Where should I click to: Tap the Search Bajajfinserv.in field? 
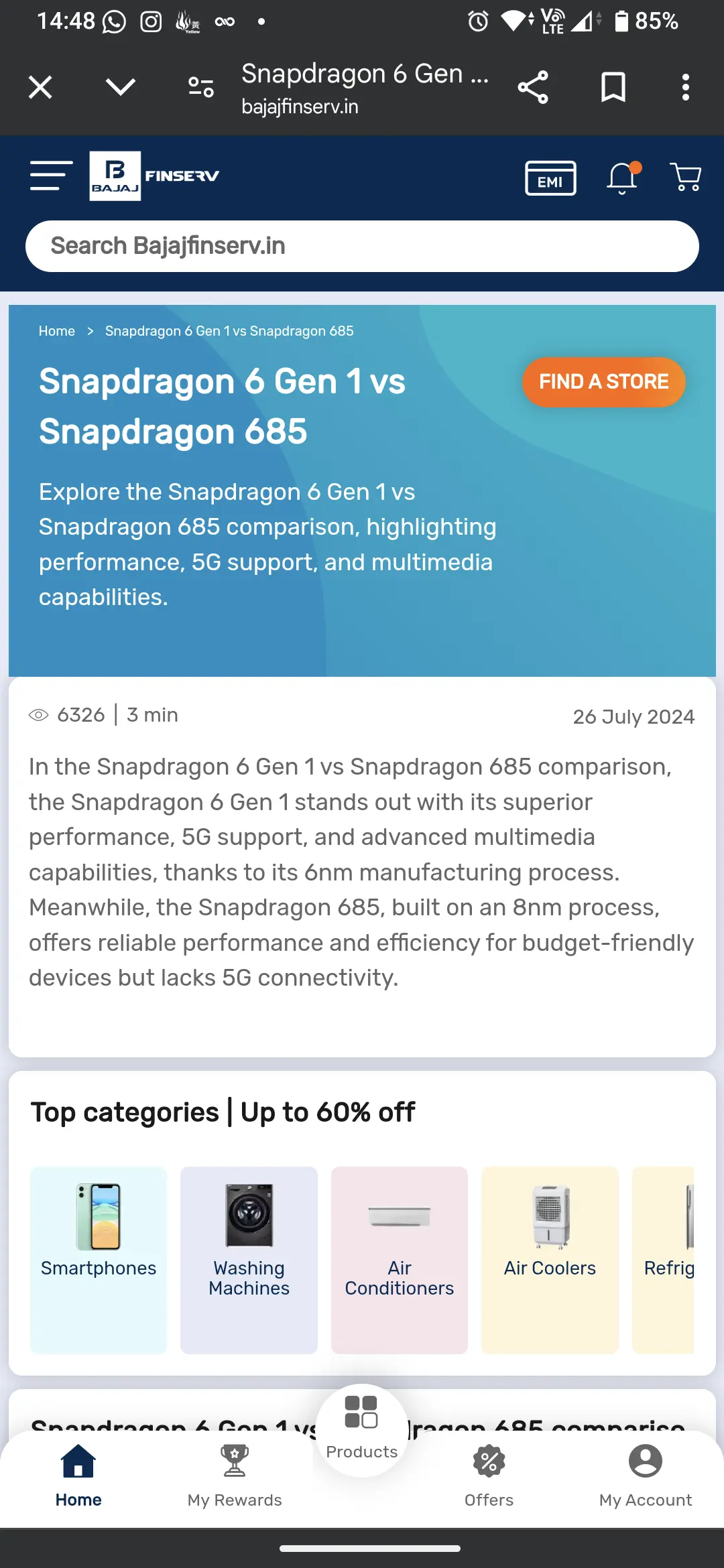coord(362,246)
